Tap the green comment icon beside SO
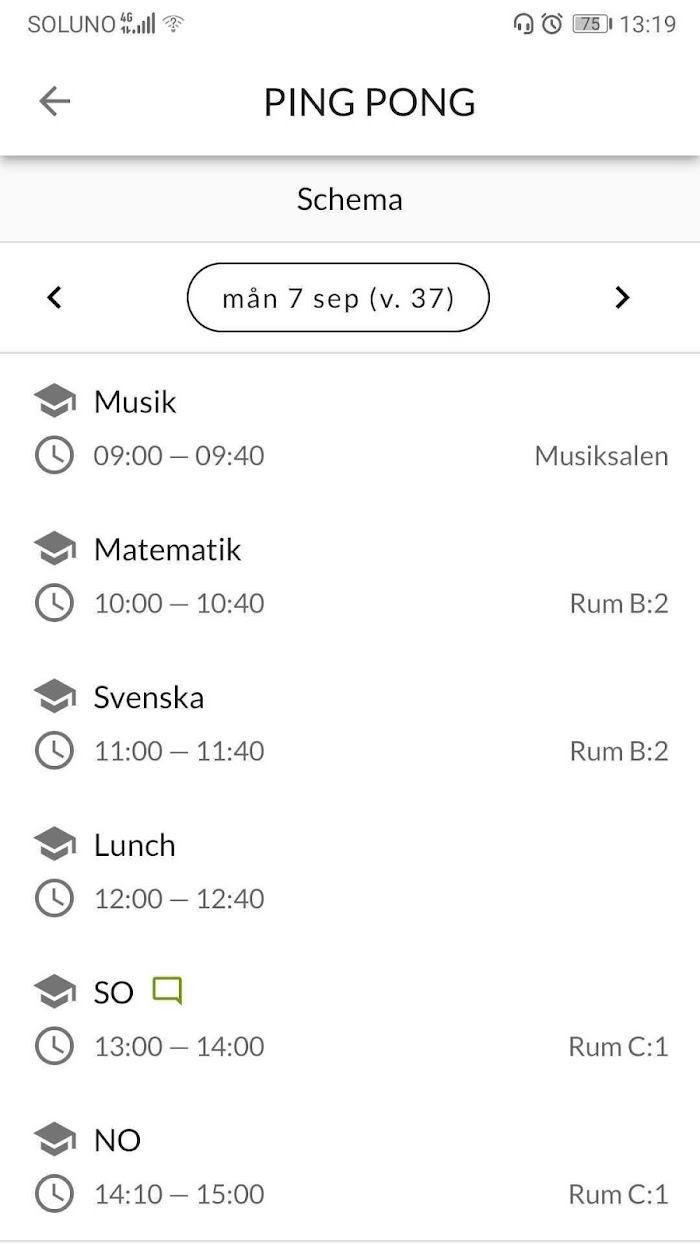Screen dimensions: 700x1244 click(167, 991)
